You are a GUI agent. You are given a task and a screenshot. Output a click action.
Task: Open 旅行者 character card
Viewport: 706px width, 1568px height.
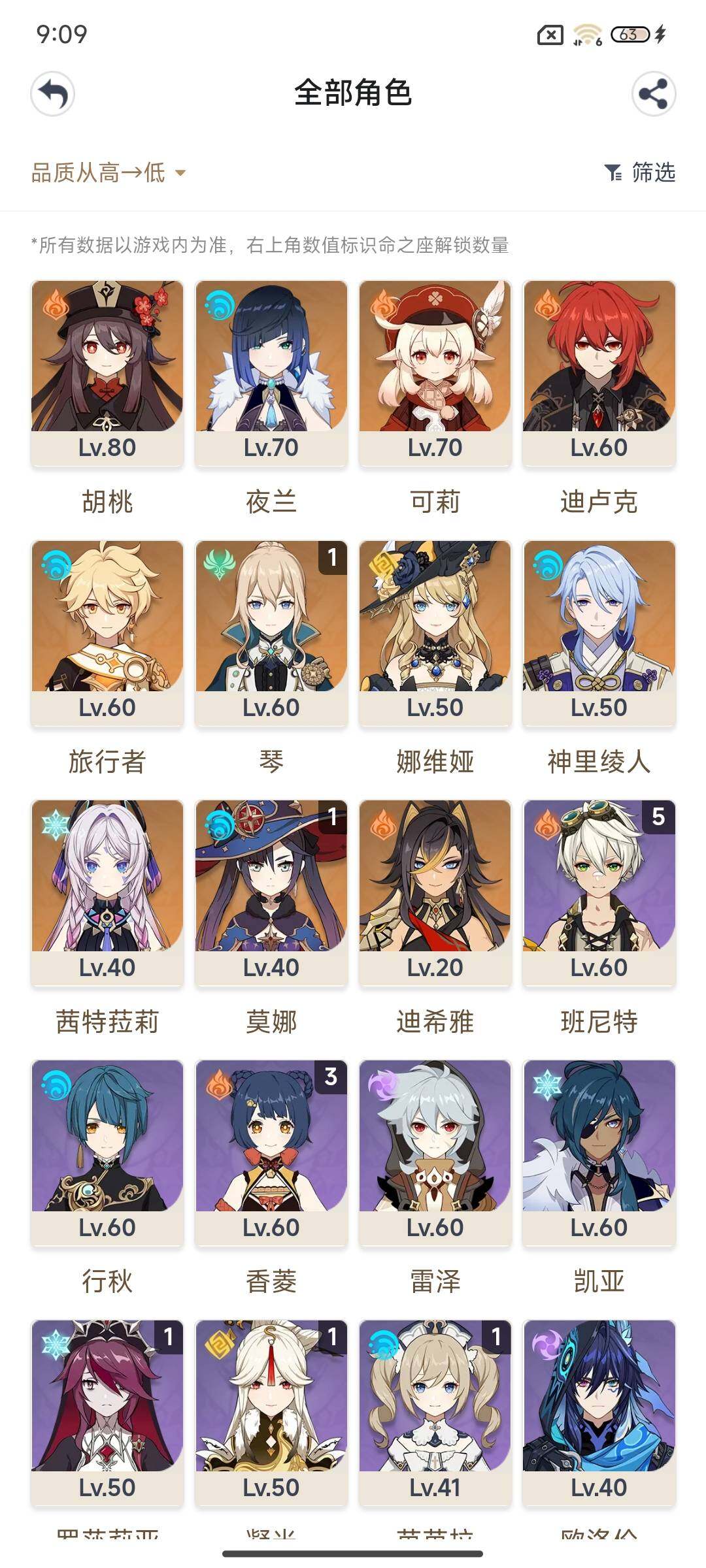pyautogui.click(x=107, y=632)
